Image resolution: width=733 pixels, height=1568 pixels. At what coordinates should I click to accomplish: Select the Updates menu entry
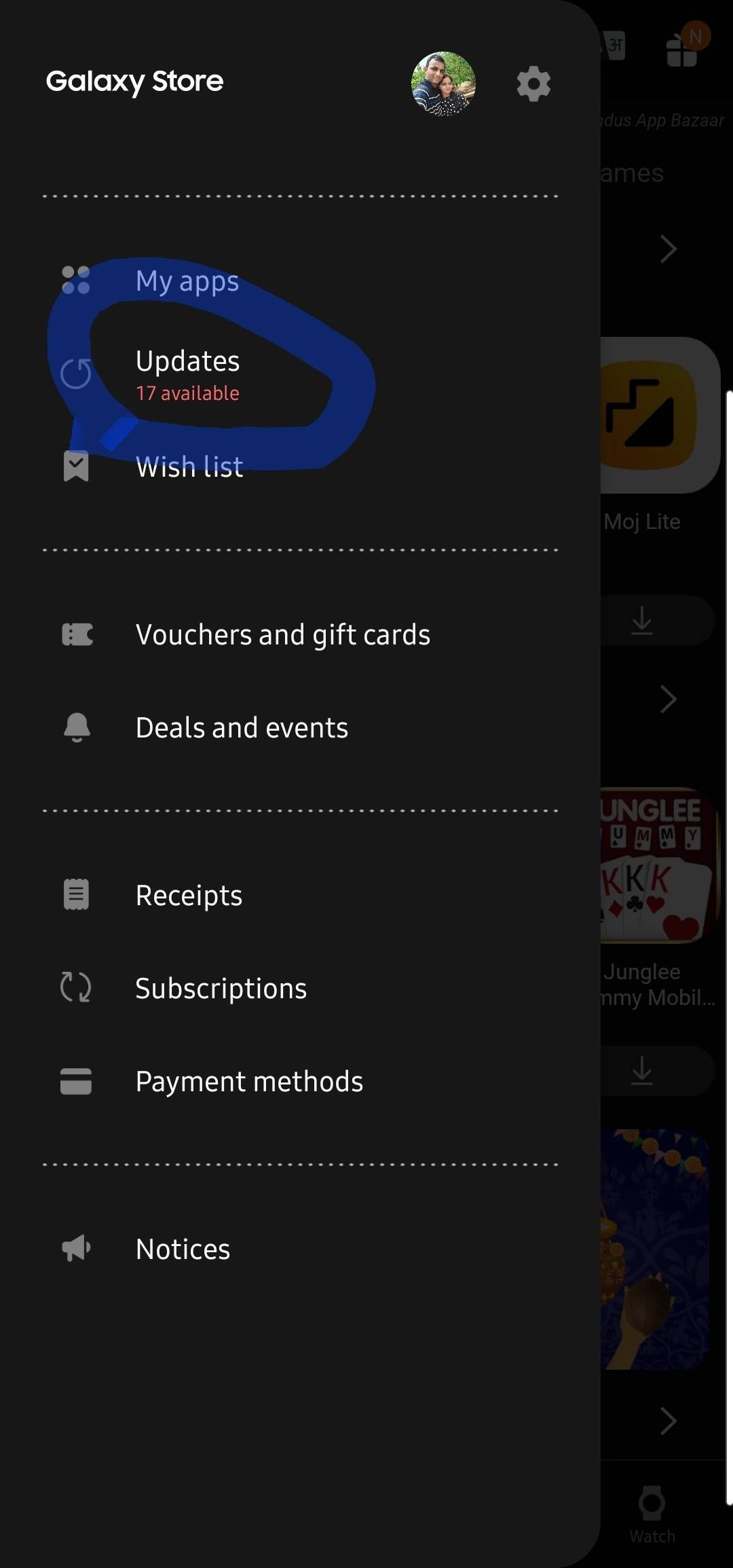tap(187, 361)
